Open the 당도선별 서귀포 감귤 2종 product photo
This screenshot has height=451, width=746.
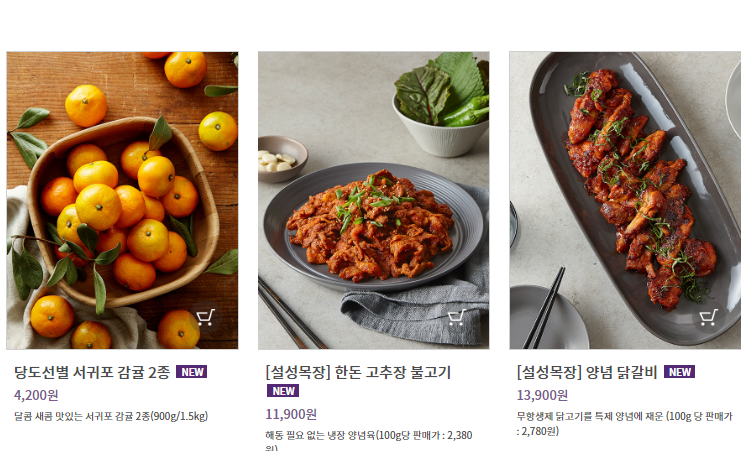122,200
